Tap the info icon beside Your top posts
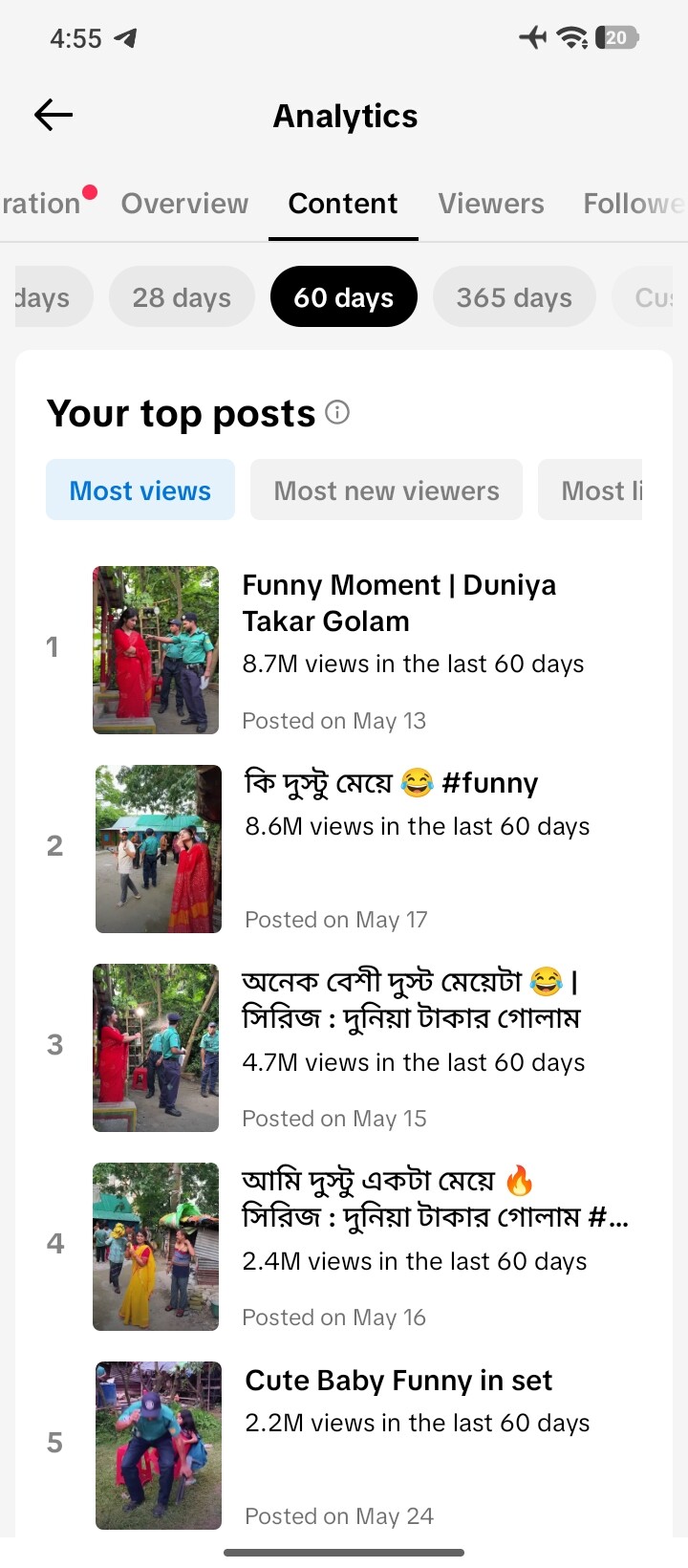The width and height of the screenshot is (688, 1568). [x=337, y=412]
